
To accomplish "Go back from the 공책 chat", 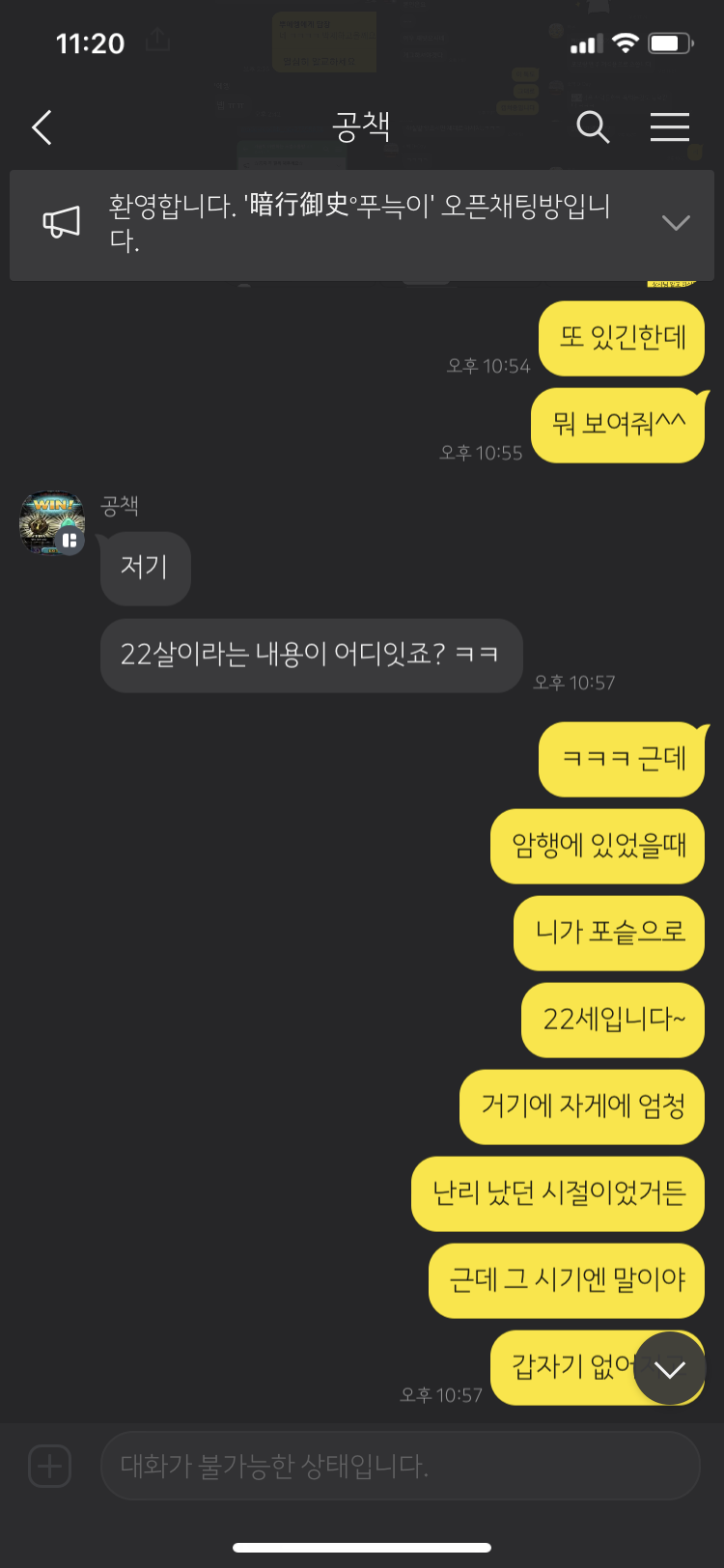I will 42,127.
